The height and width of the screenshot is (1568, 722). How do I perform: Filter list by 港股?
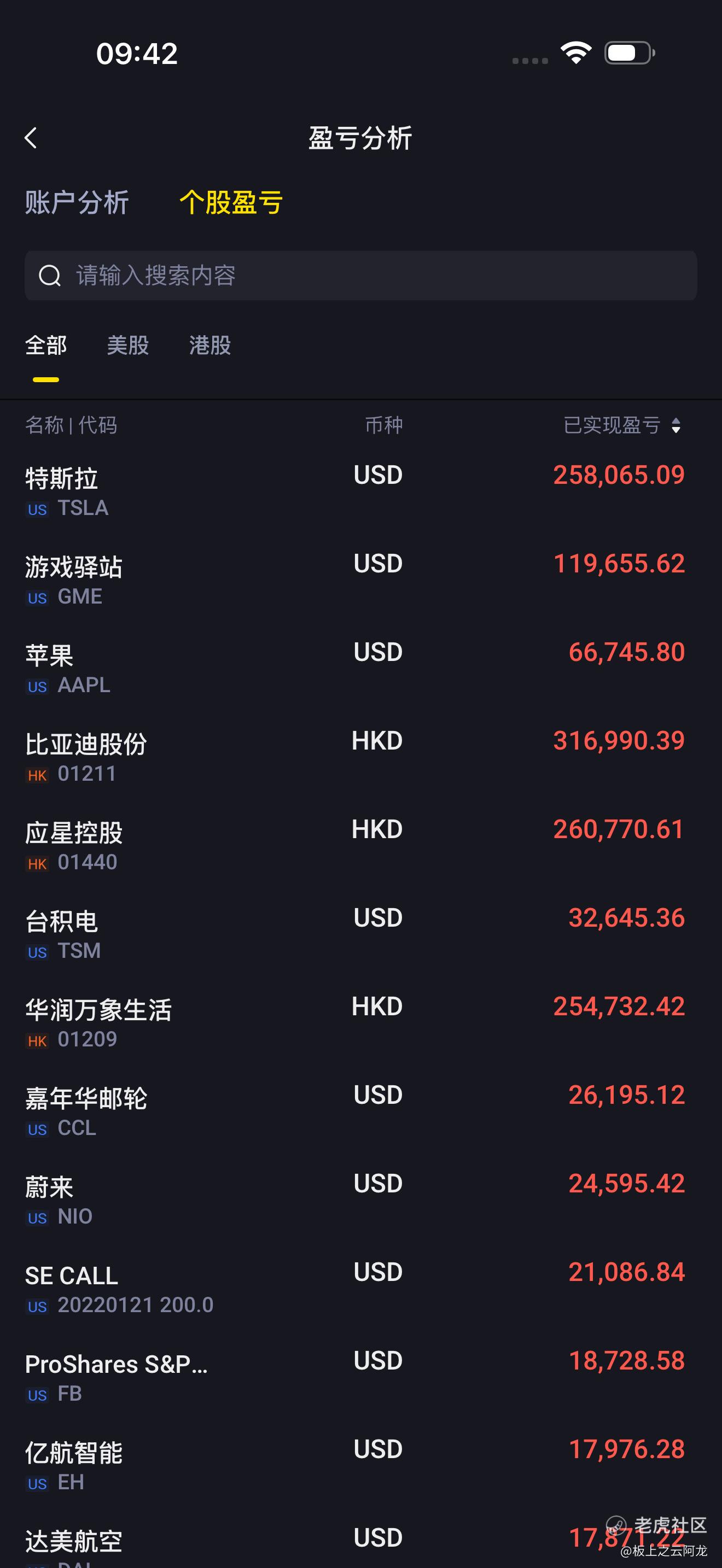click(x=210, y=346)
